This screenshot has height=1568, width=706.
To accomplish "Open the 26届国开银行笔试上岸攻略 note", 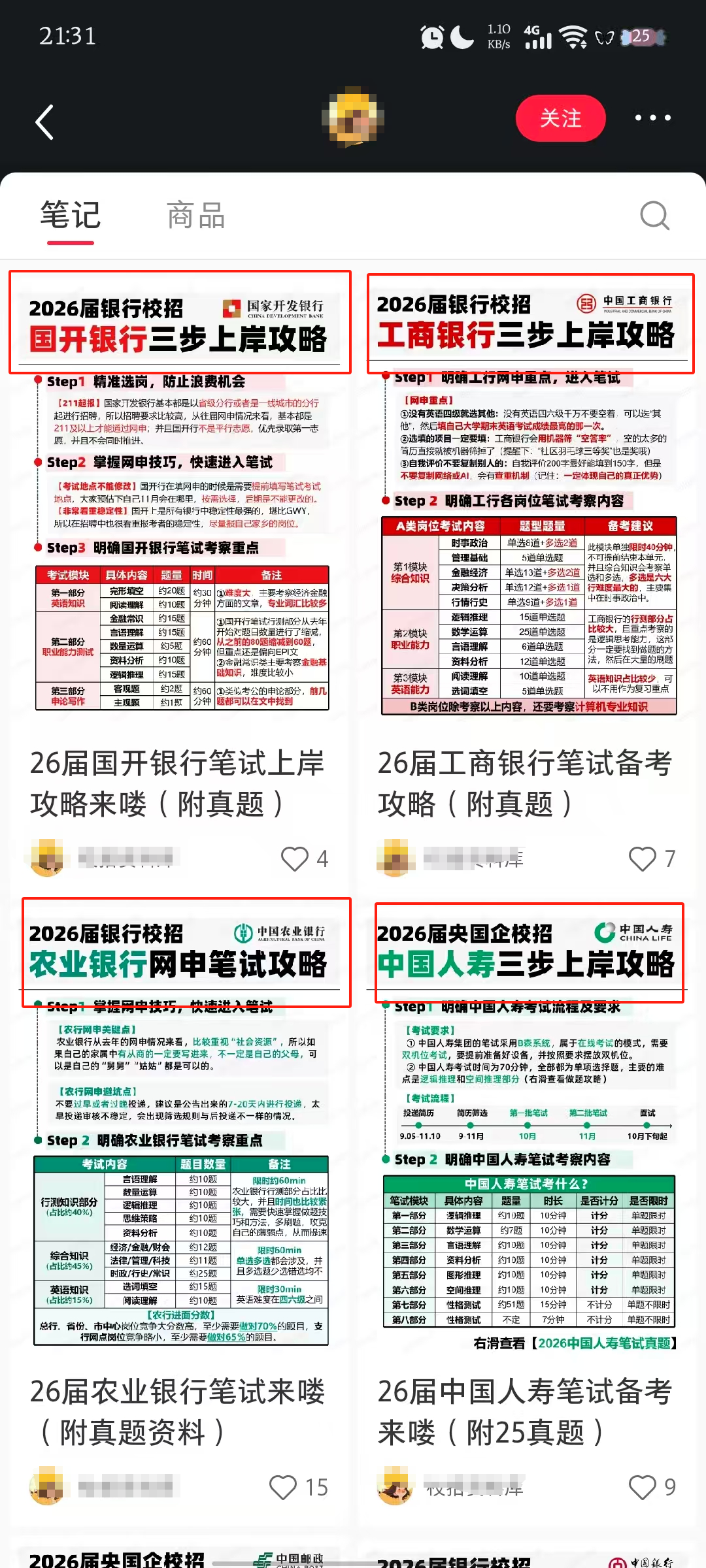I will click(x=178, y=783).
